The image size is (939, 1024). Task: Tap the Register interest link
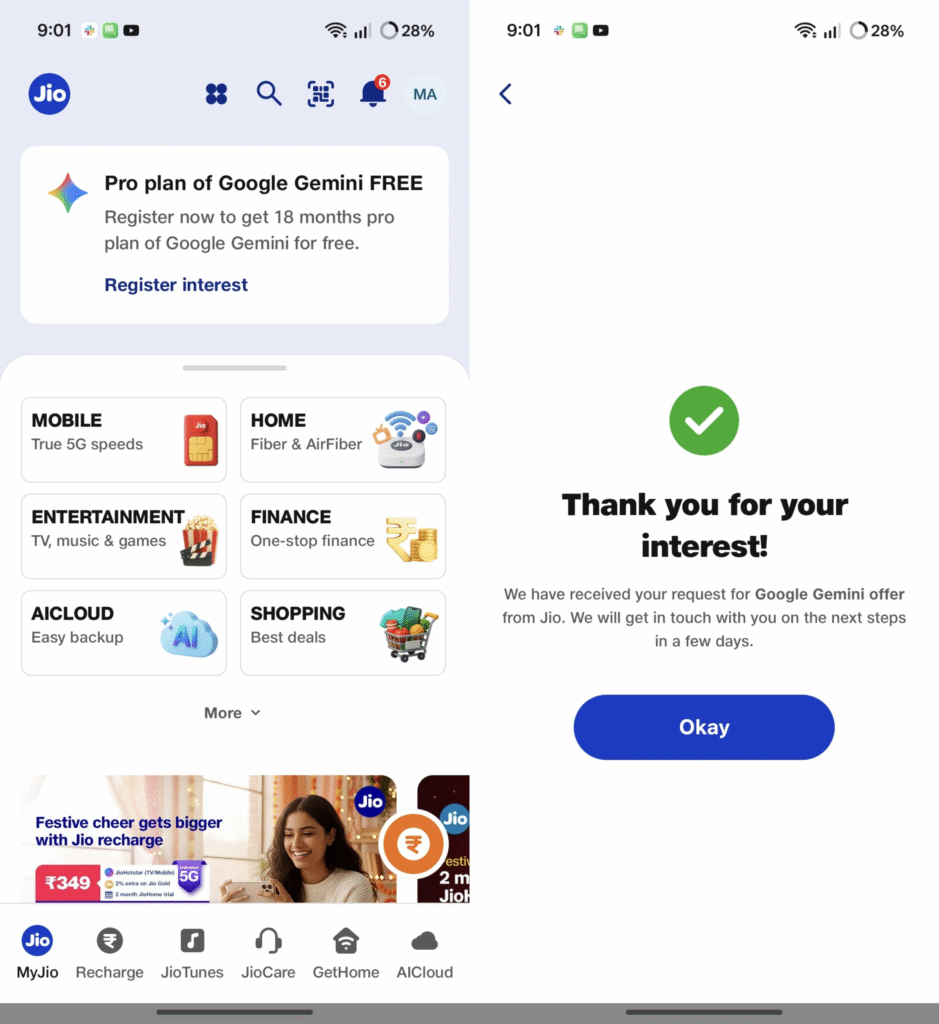pyautogui.click(x=176, y=285)
